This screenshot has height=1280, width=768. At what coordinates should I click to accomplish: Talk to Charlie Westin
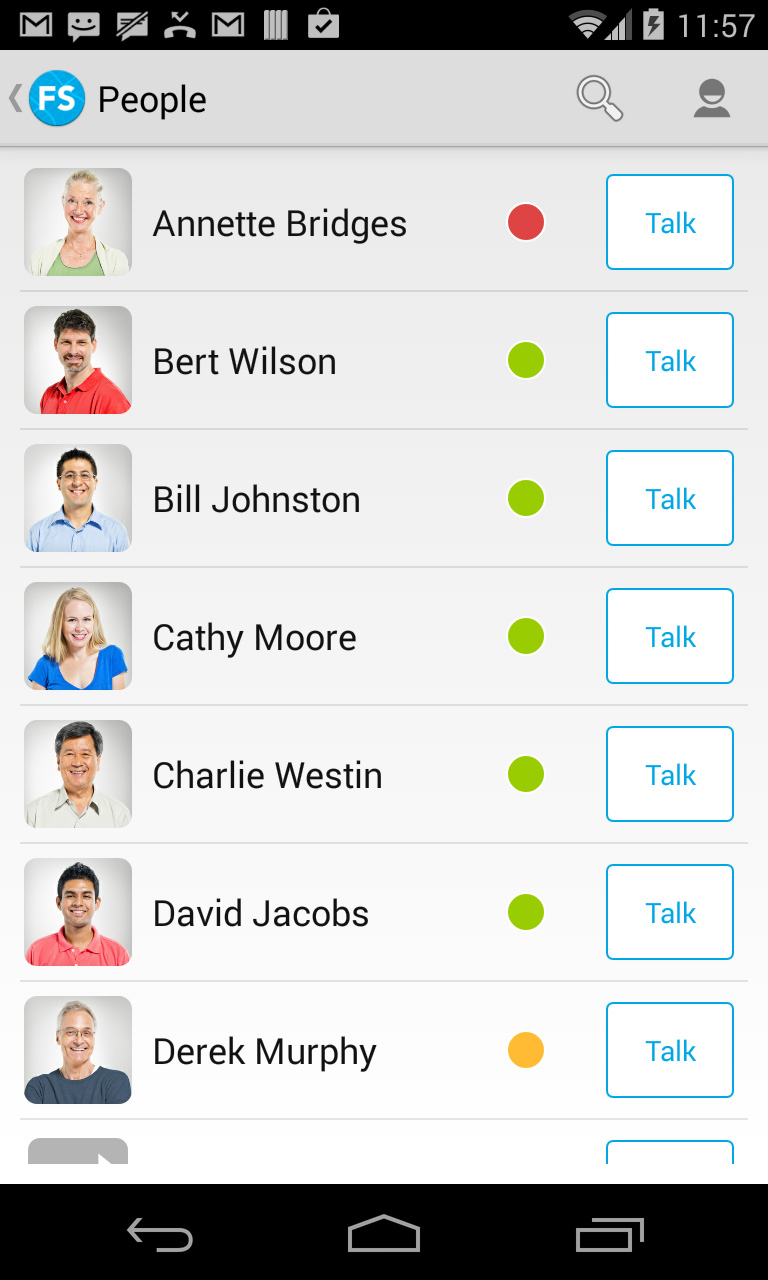pyautogui.click(x=670, y=774)
